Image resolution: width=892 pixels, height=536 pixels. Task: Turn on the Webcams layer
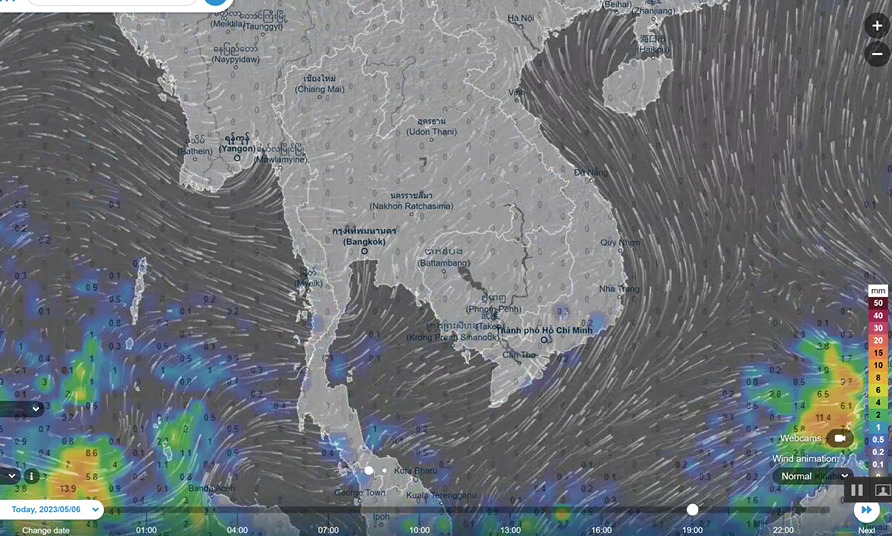840,438
